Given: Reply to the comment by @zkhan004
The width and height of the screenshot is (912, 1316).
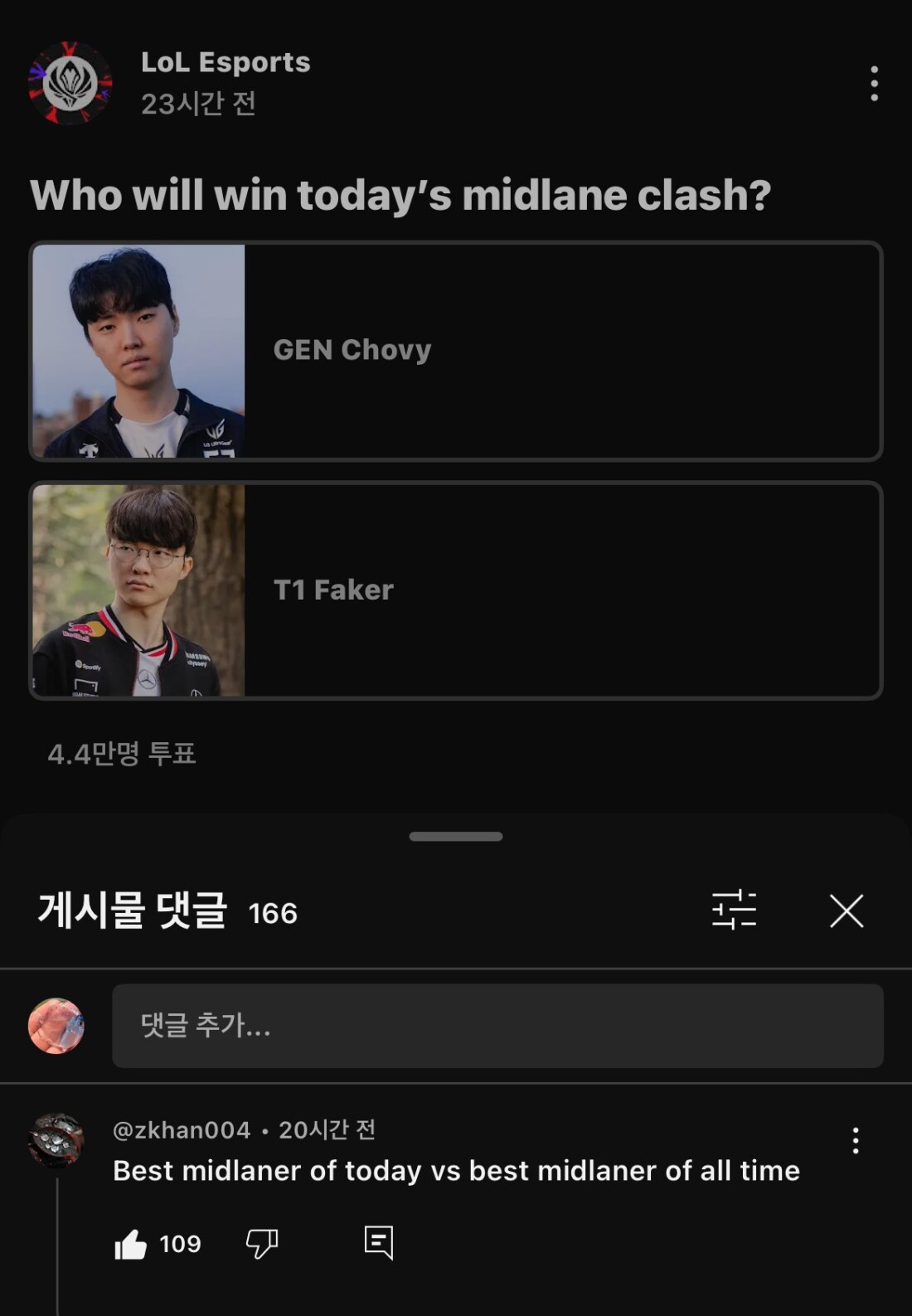Looking at the screenshot, I should tap(379, 1242).
